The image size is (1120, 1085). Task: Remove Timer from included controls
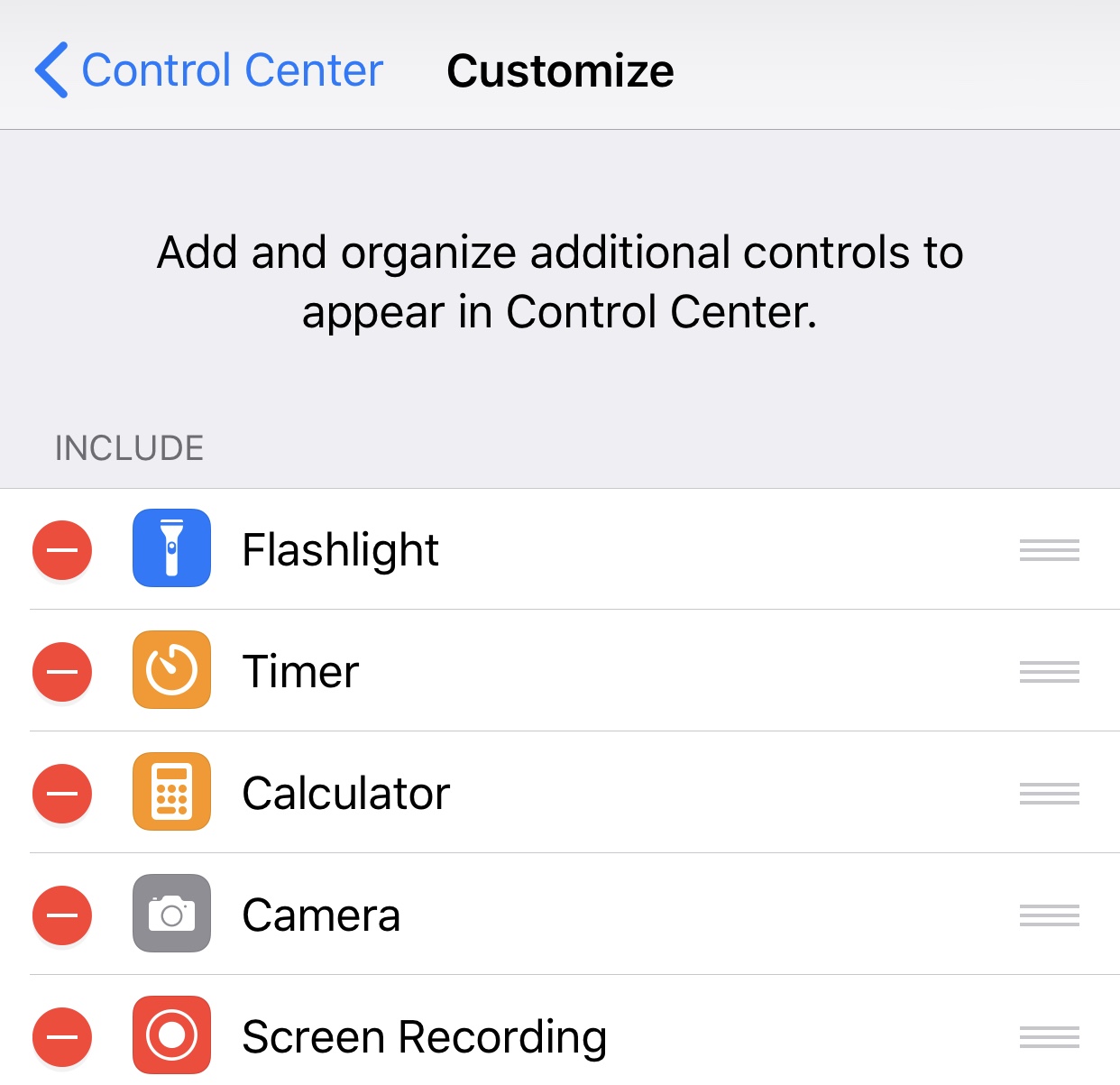click(62, 672)
